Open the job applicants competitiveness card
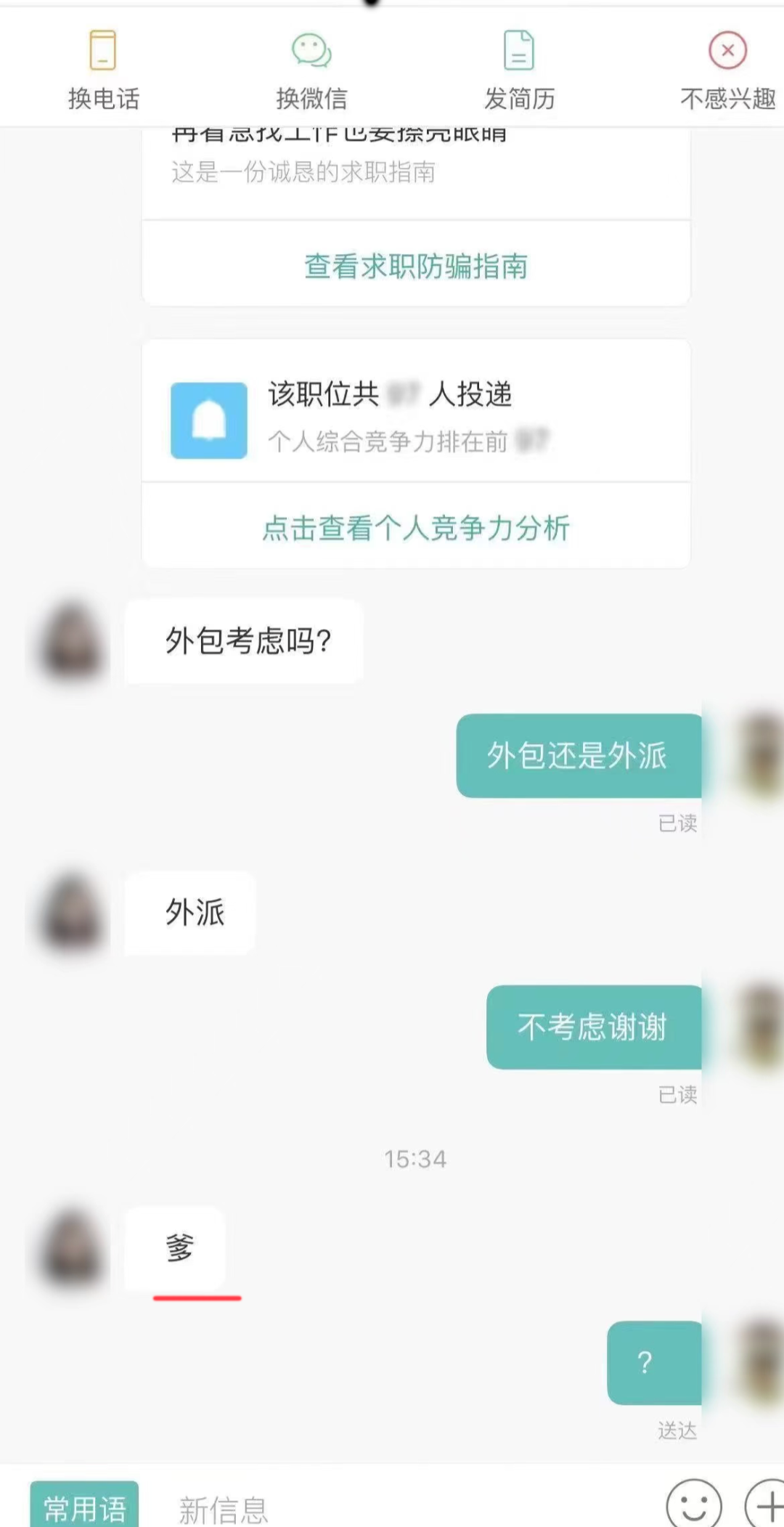The height and width of the screenshot is (1527, 784). [x=415, y=418]
